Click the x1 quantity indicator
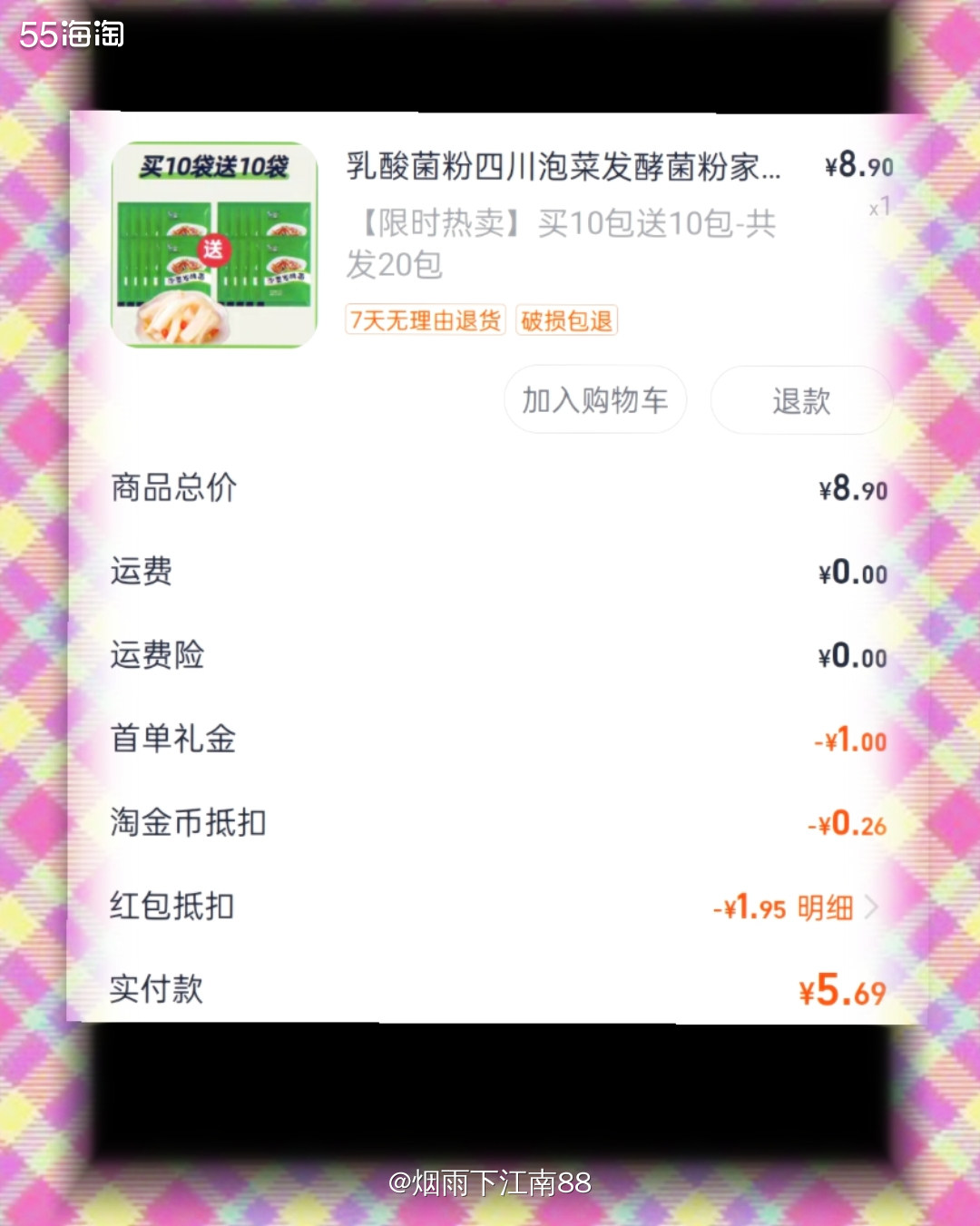 pyautogui.click(x=877, y=209)
